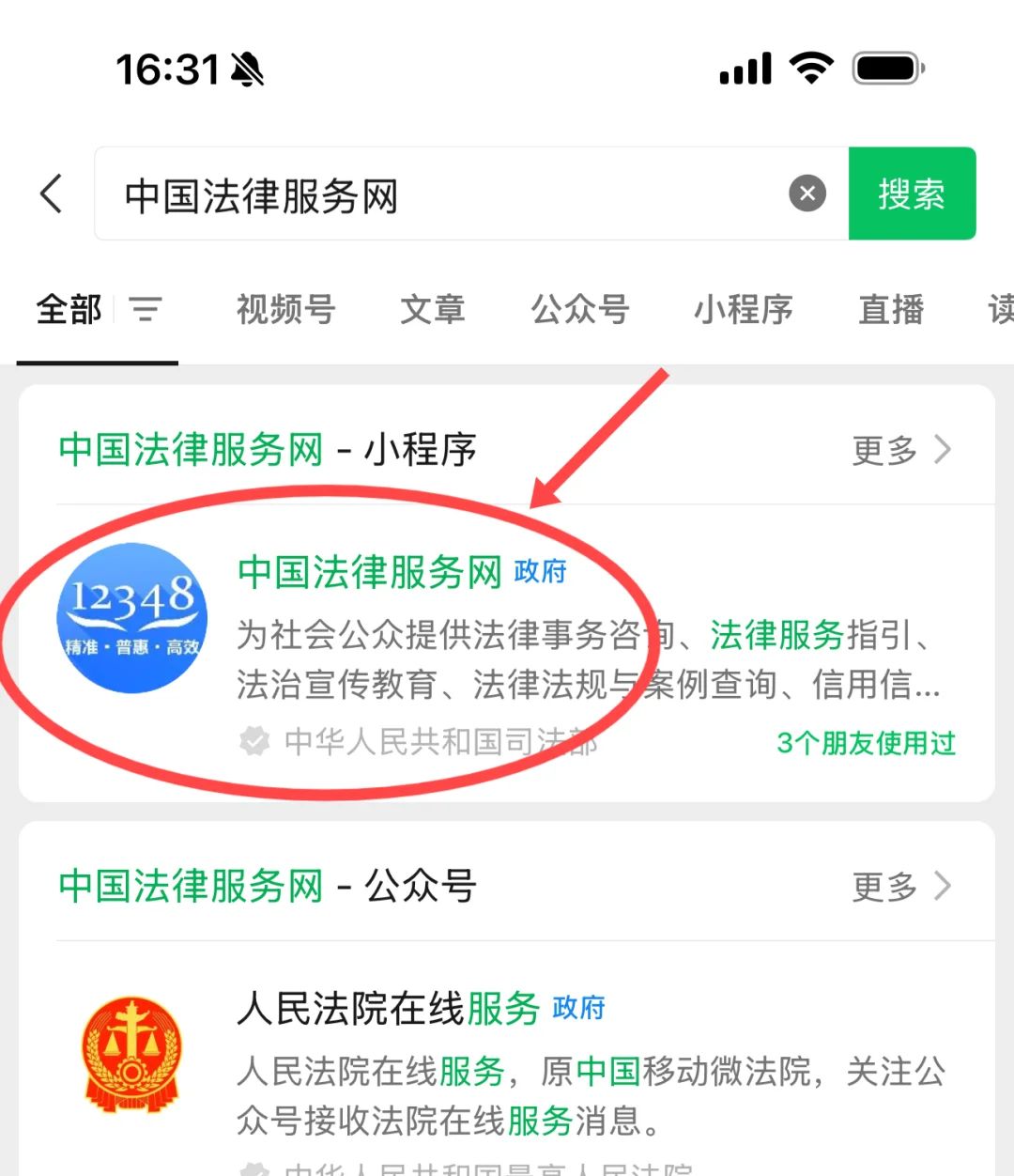The height and width of the screenshot is (1176, 1014).
Task: Select the 人民法院在线服务 court emblem icon
Action: pos(132,1050)
